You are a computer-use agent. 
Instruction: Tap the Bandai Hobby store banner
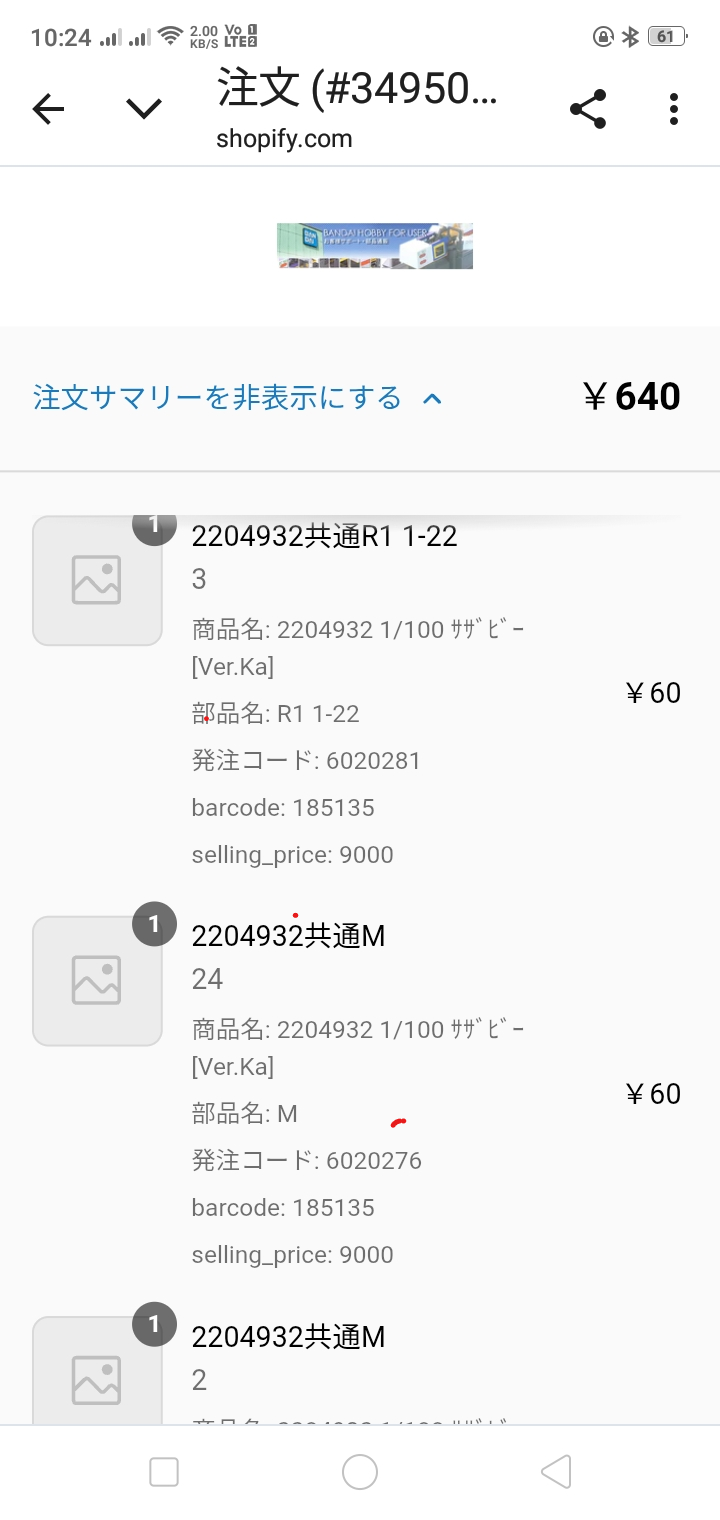375,246
